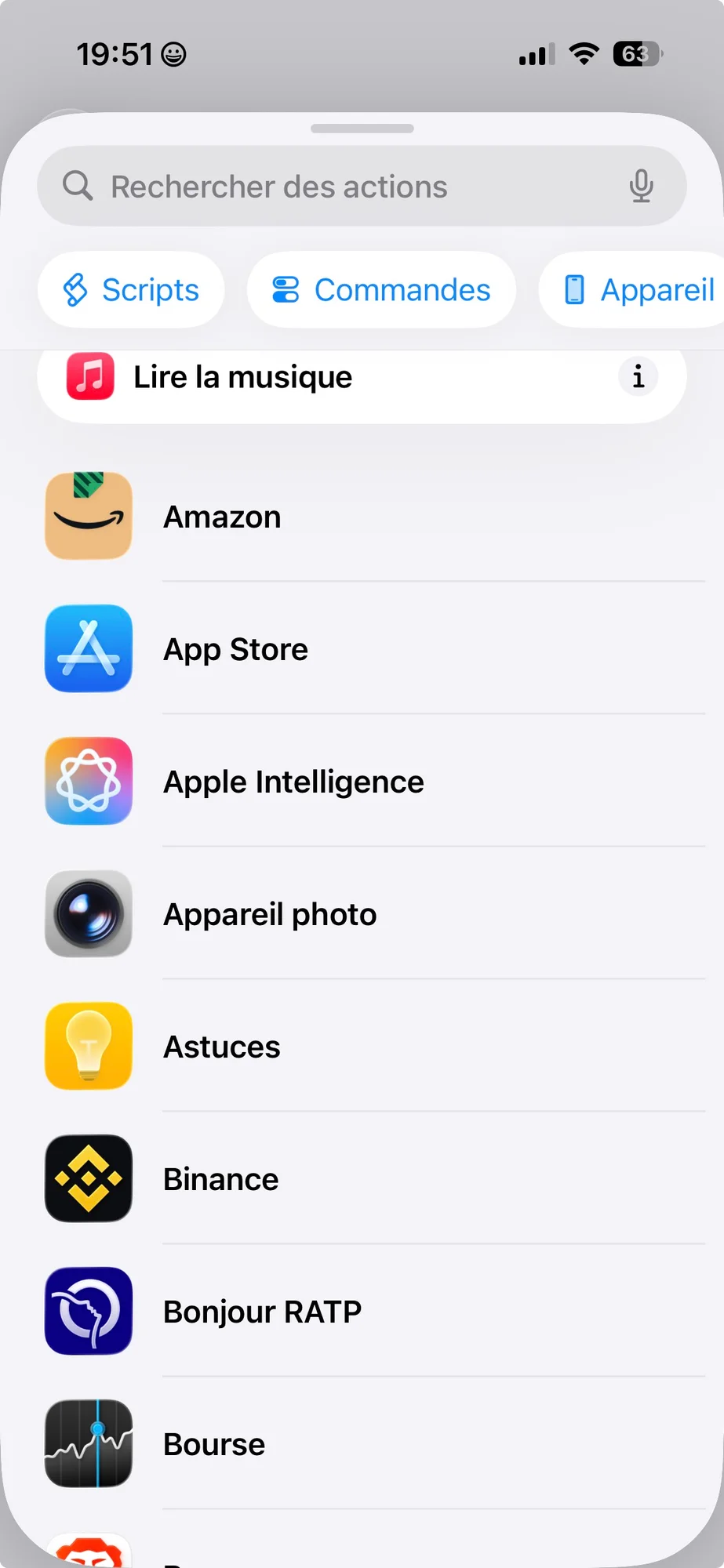This screenshot has width=724, height=1568.
Task: Browse Bonjour RATP actions
Action: coord(361,1312)
